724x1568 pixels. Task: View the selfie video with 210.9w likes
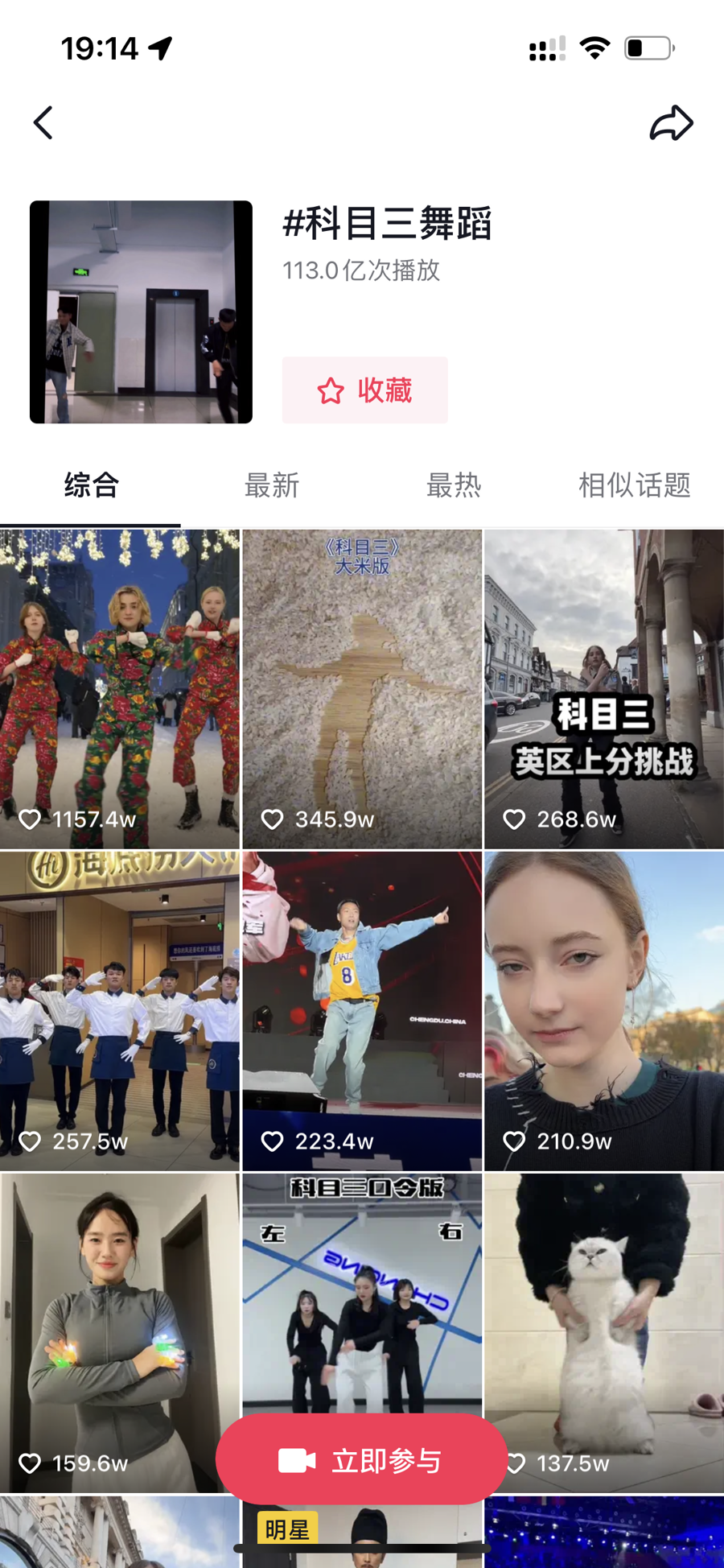tap(604, 1010)
